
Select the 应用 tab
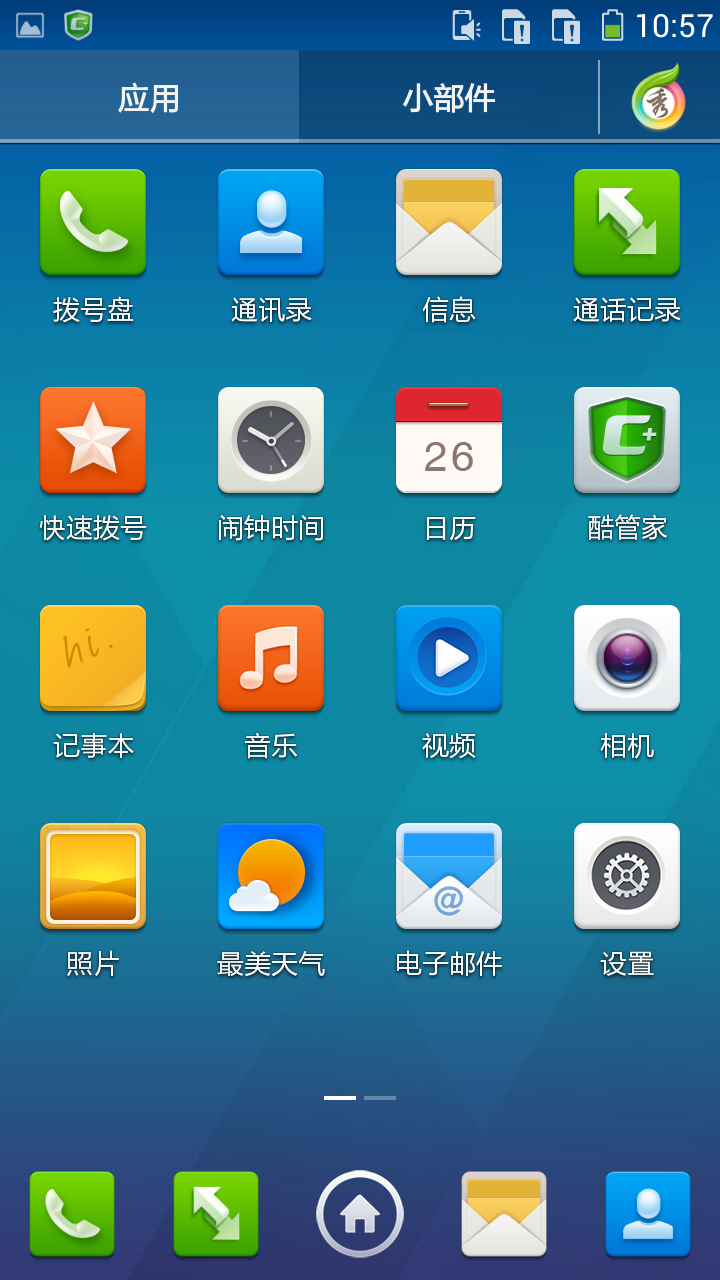(x=148, y=98)
